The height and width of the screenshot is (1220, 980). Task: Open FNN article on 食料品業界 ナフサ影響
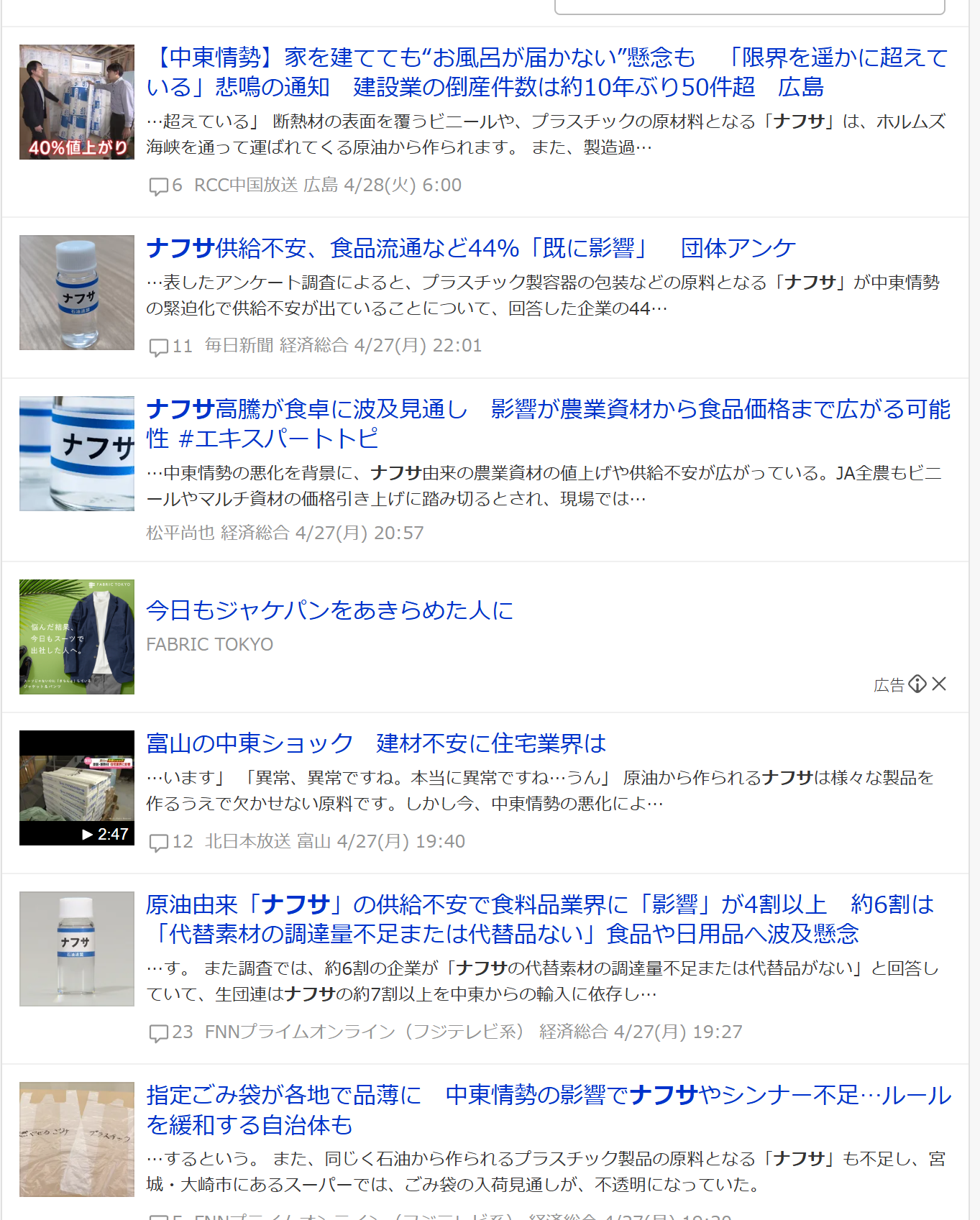point(539,919)
